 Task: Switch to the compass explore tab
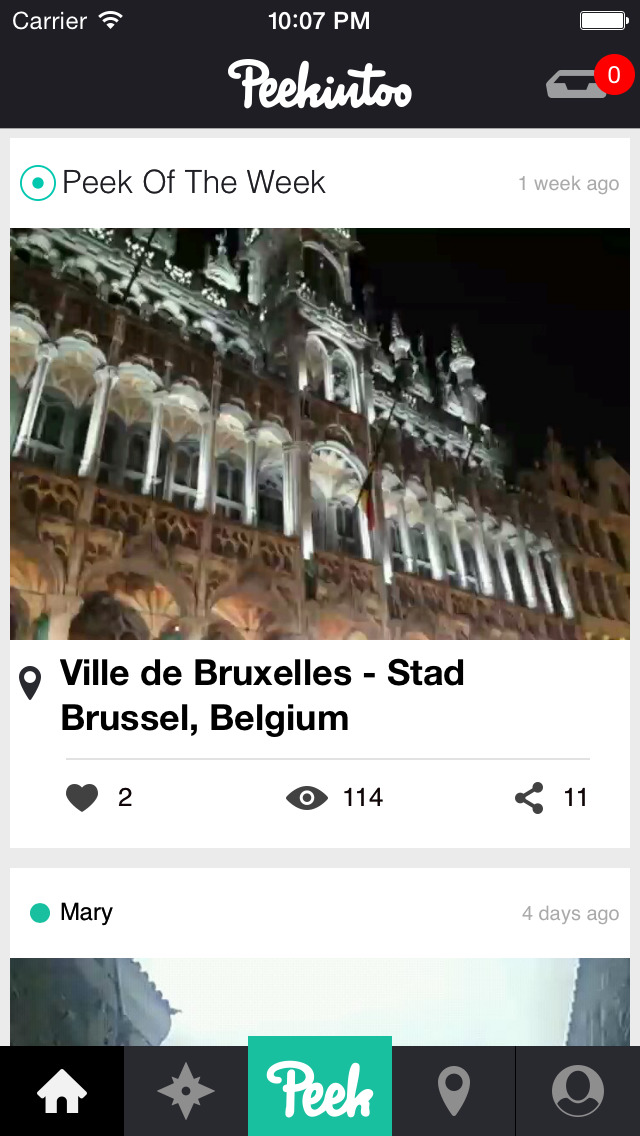(186, 1091)
